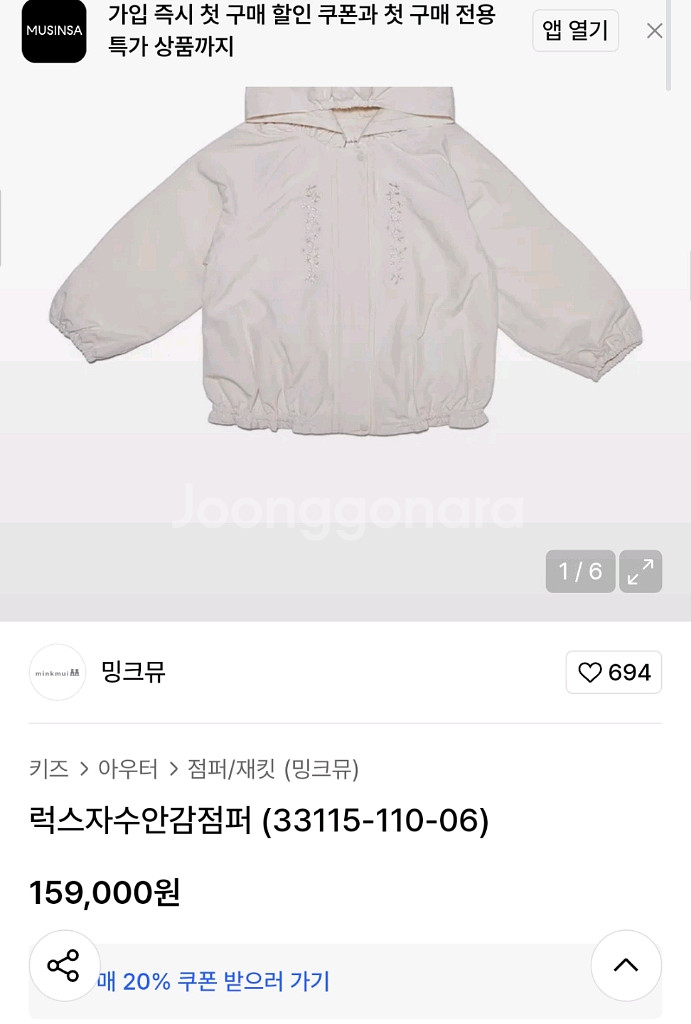Expand the product image to fullscreen

pos(640,571)
